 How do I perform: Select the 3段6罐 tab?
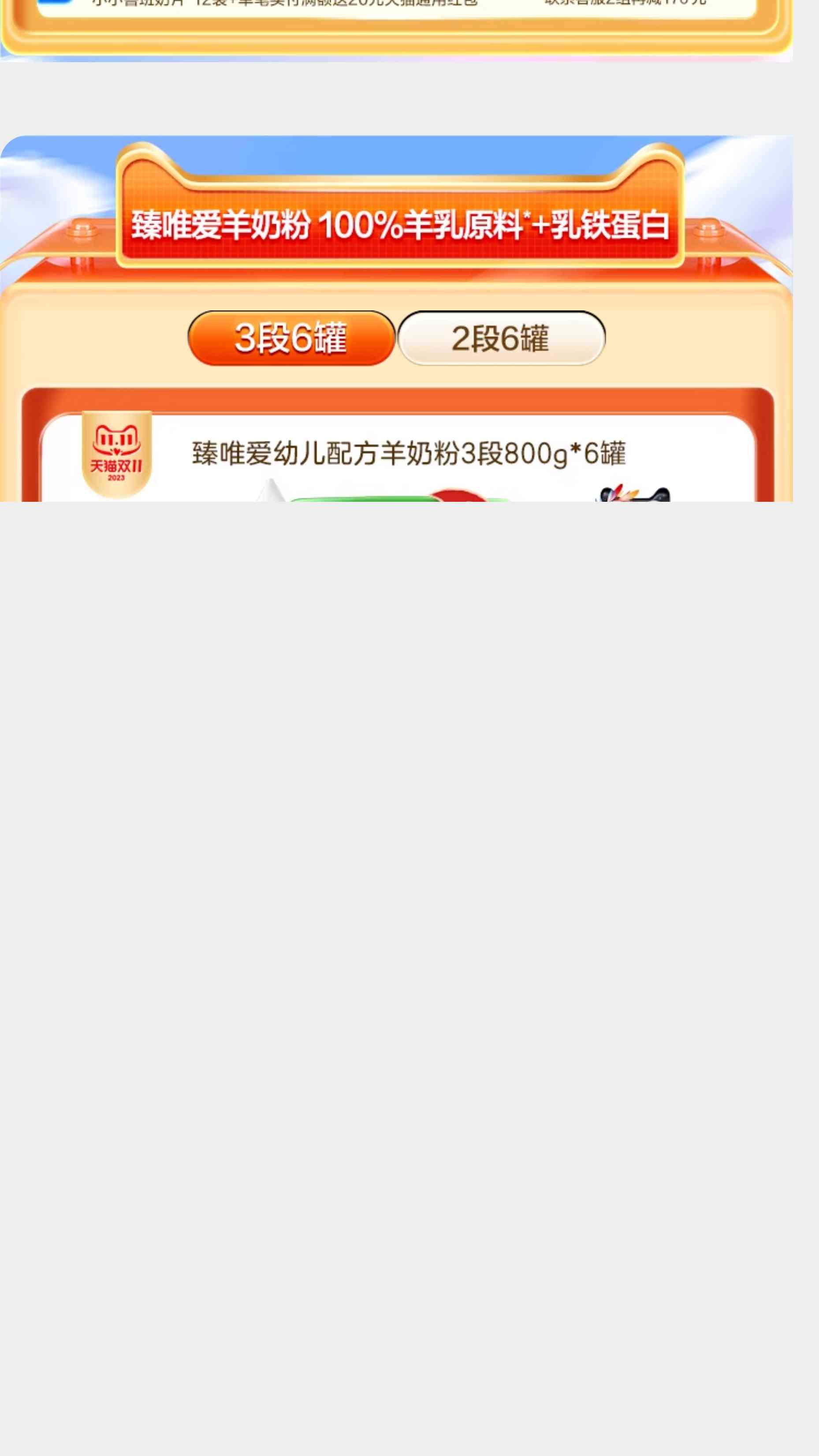[x=291, y=338]
